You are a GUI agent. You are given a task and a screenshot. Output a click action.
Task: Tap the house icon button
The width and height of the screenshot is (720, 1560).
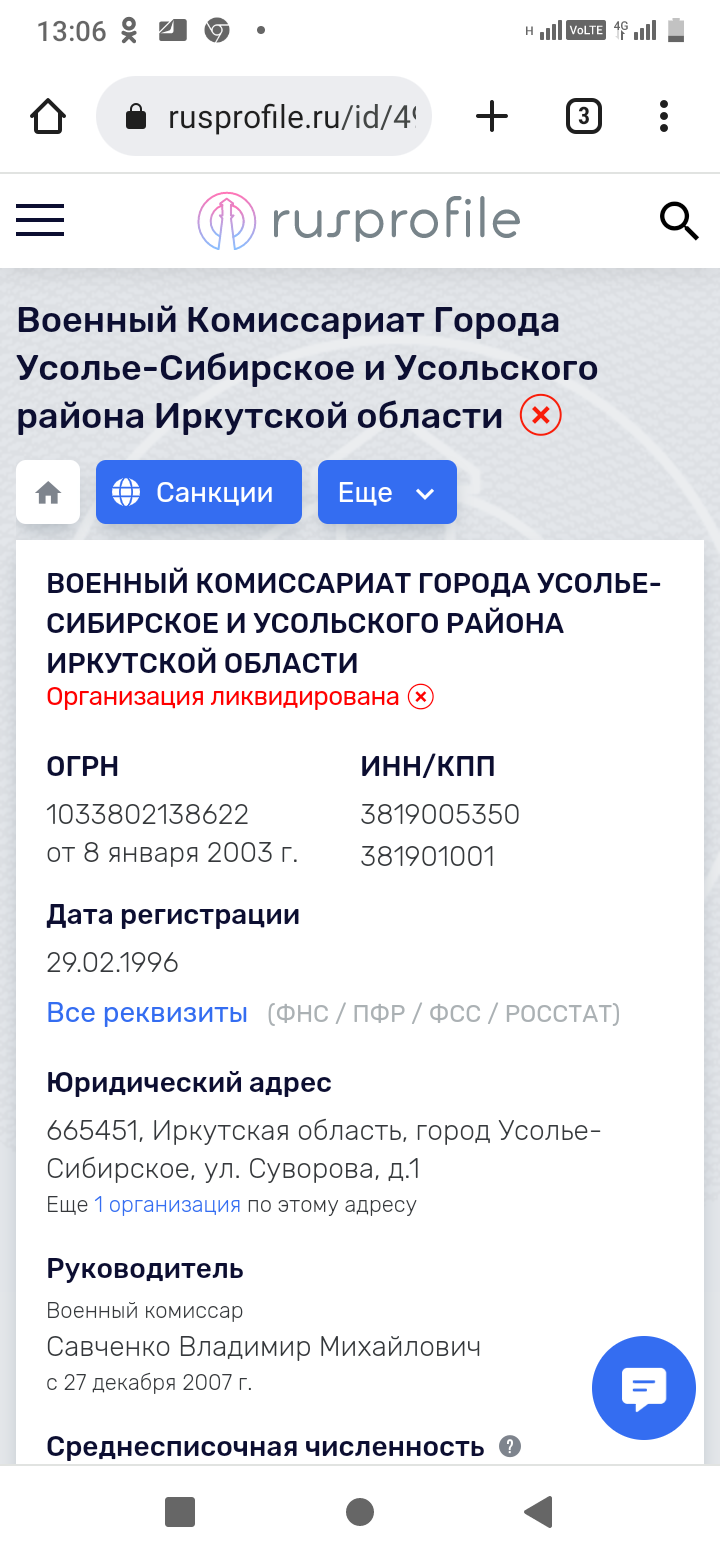[48, 492]
